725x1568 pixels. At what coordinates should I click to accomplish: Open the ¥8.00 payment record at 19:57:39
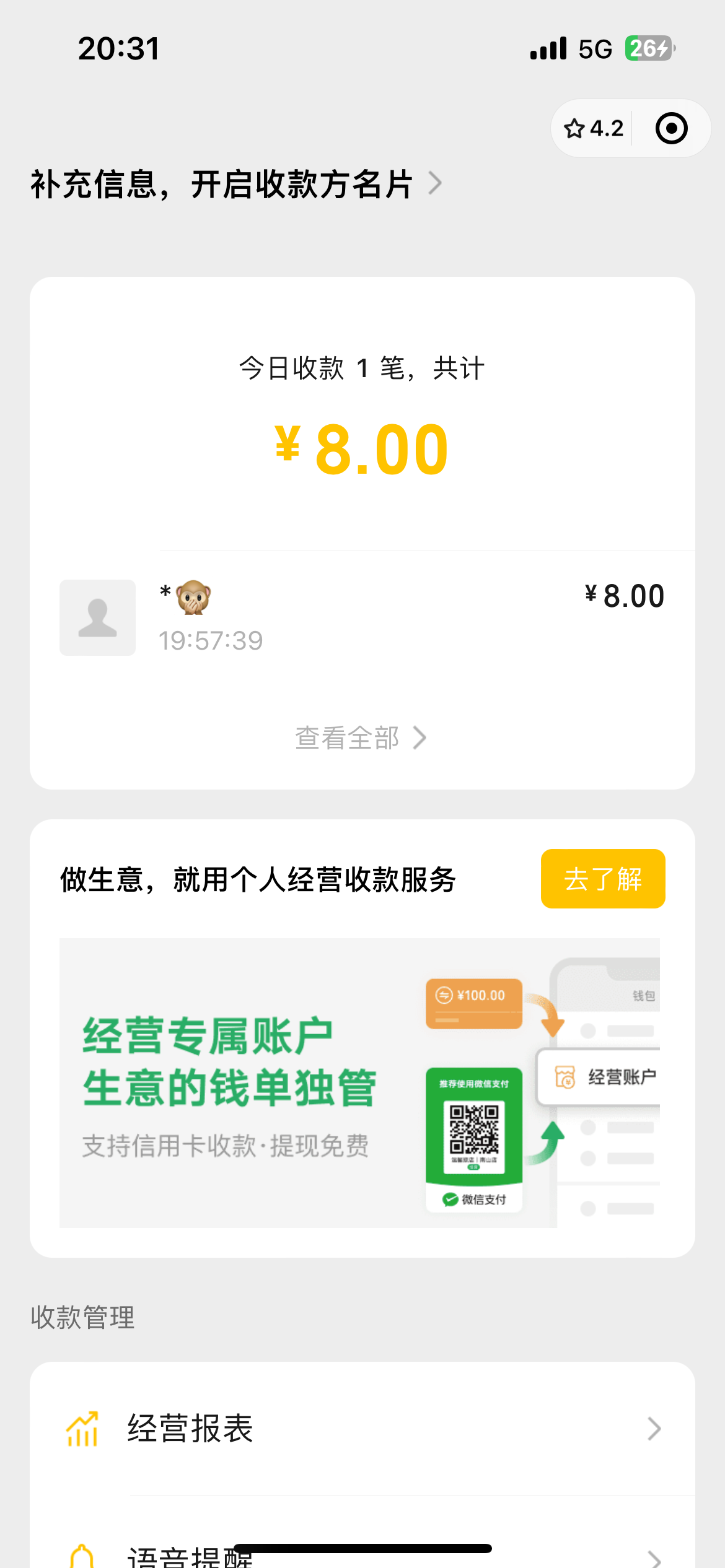click(362, 617)
